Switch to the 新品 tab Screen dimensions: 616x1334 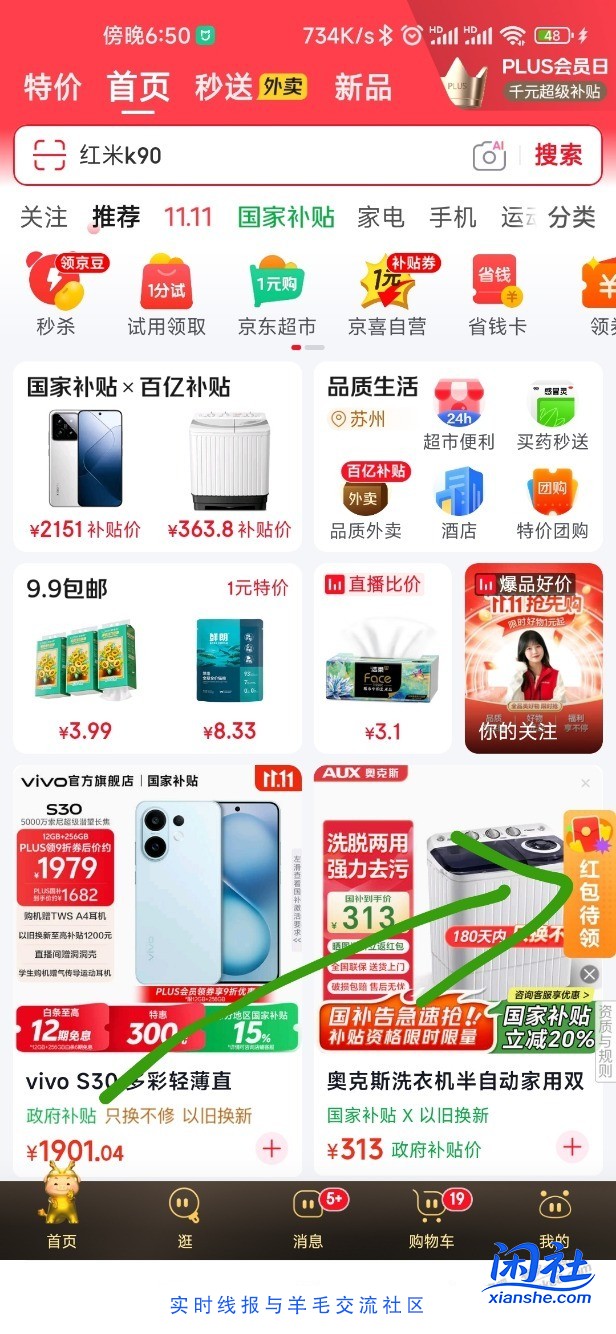362,87
